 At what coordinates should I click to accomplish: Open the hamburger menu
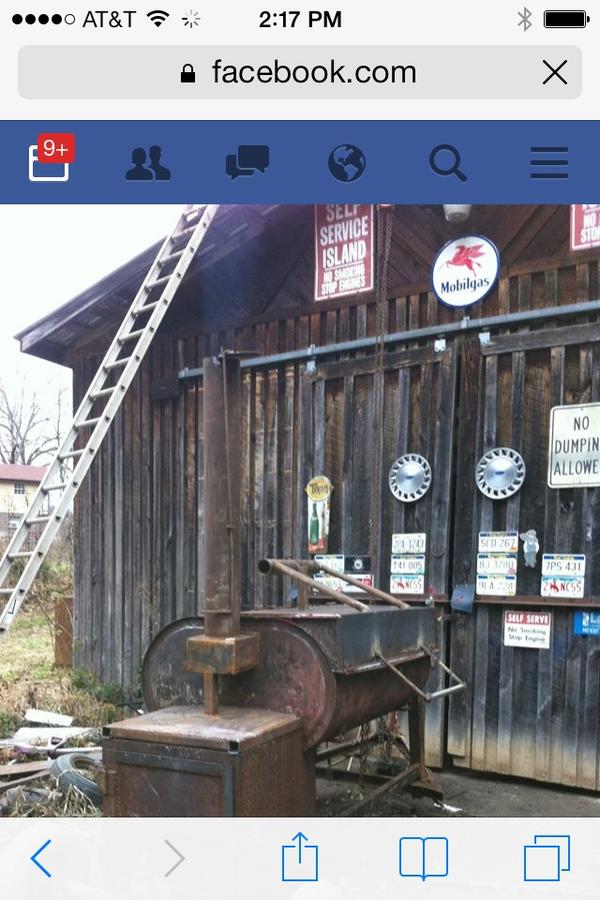pyautogui.click(x=549, y=163)
